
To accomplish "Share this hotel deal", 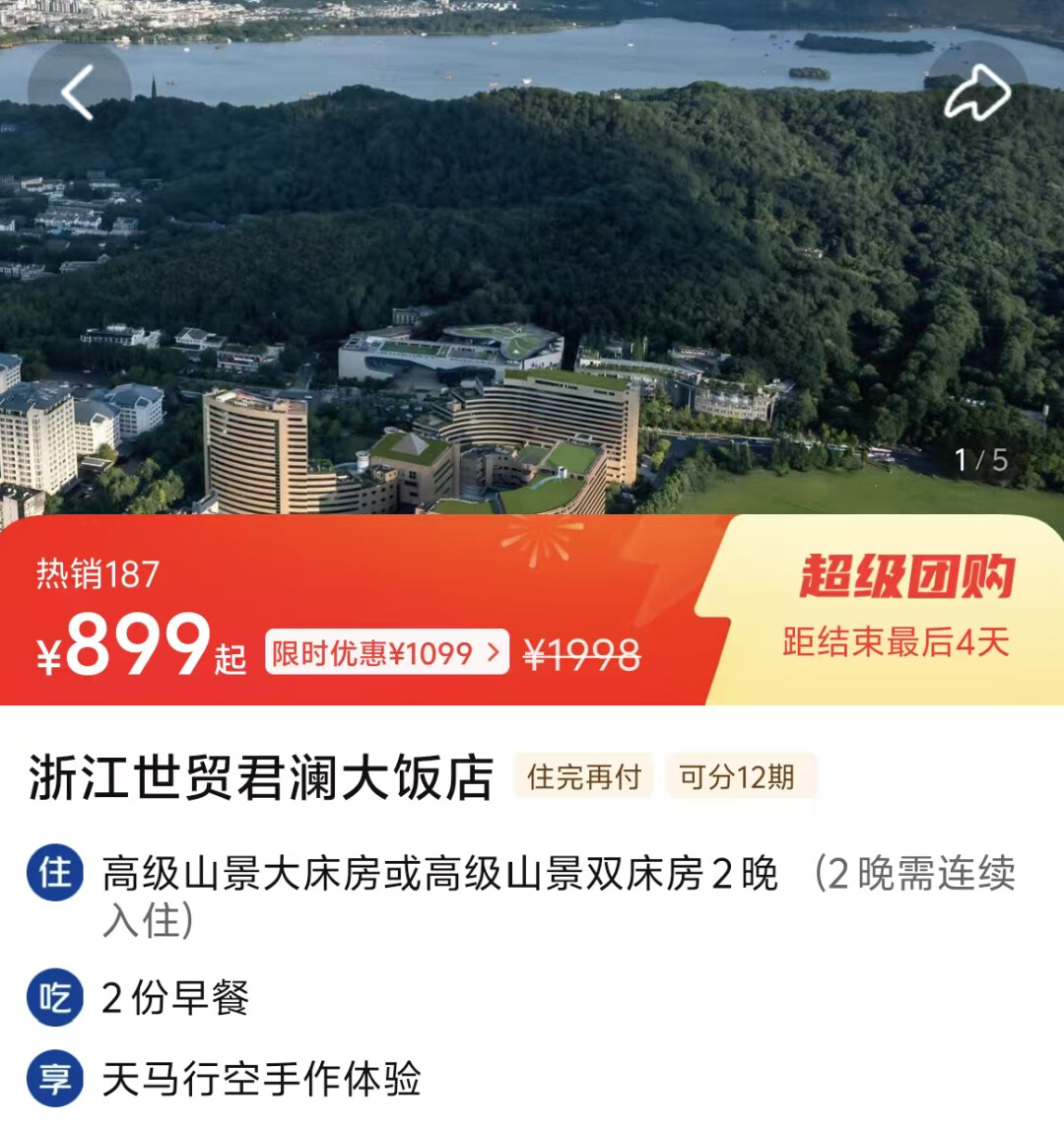I will 976,93.
